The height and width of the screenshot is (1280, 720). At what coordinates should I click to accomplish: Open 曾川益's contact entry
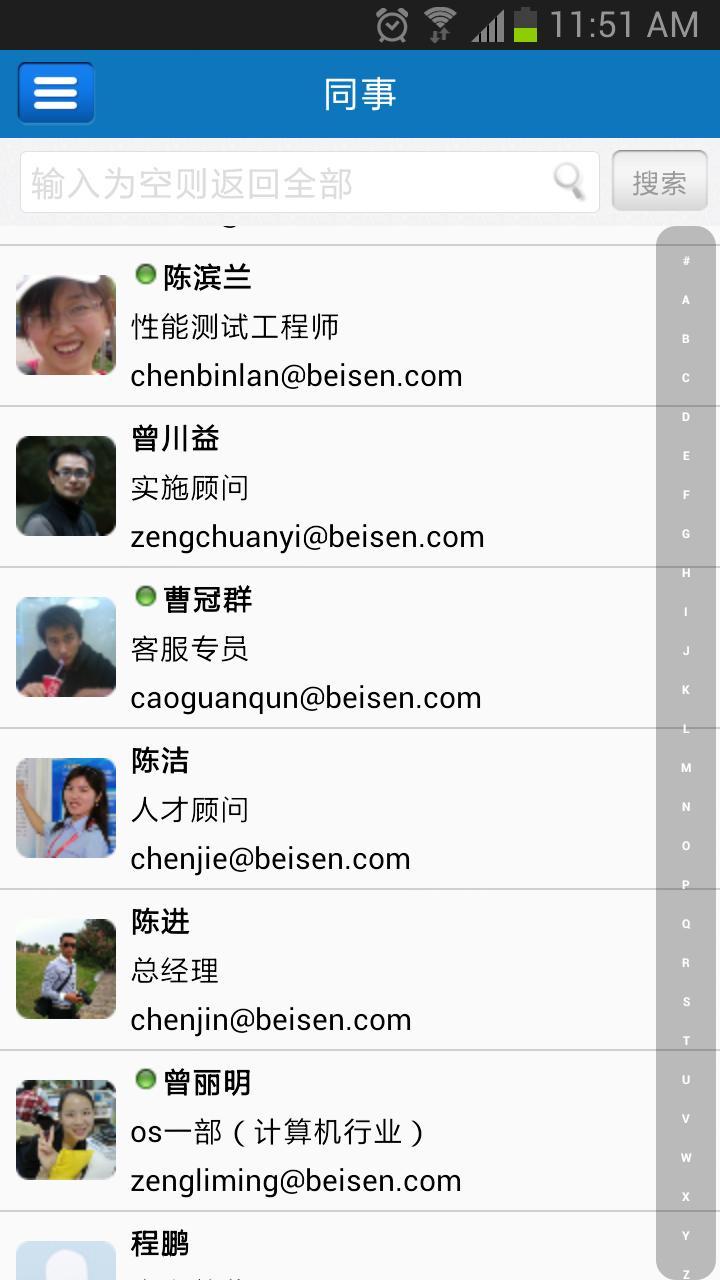pyautogui.click(x=328, y=487)
